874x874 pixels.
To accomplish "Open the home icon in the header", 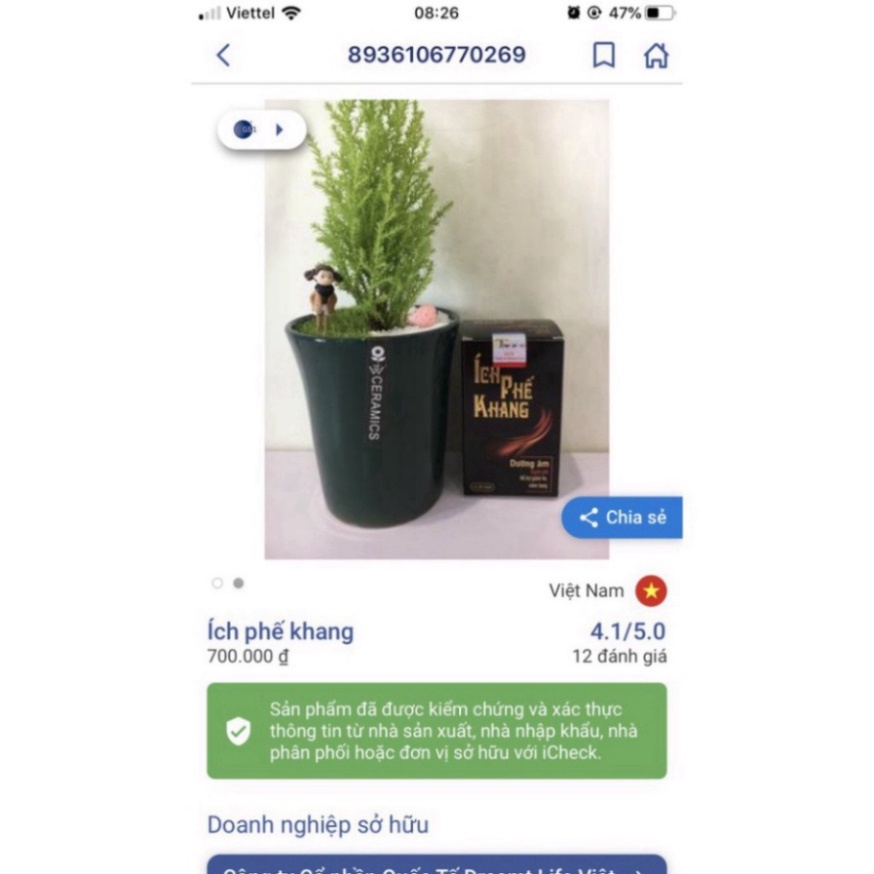I will click(656, 55).
